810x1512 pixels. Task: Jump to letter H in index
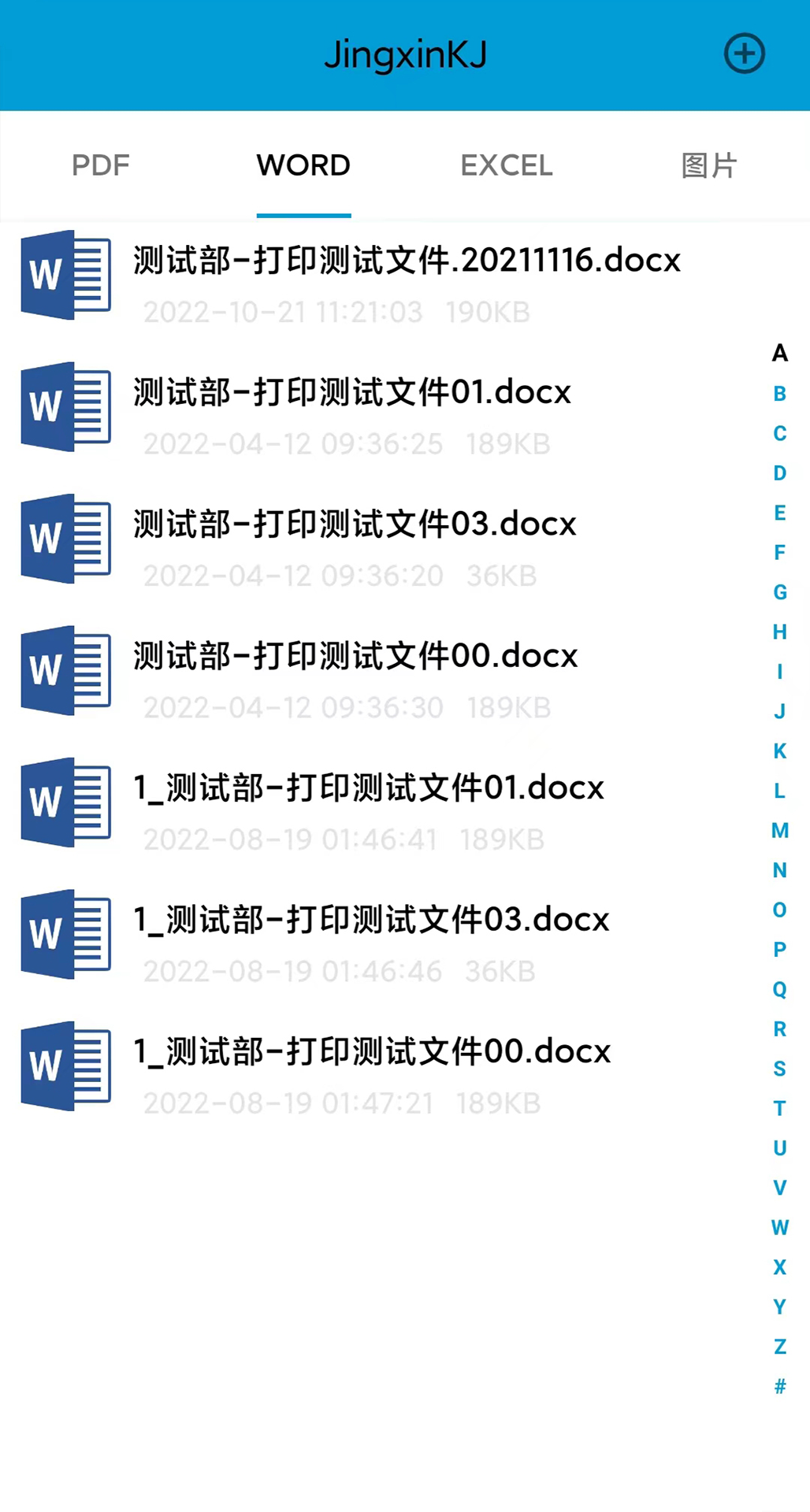pyautogui.click(x=779, y=632)
